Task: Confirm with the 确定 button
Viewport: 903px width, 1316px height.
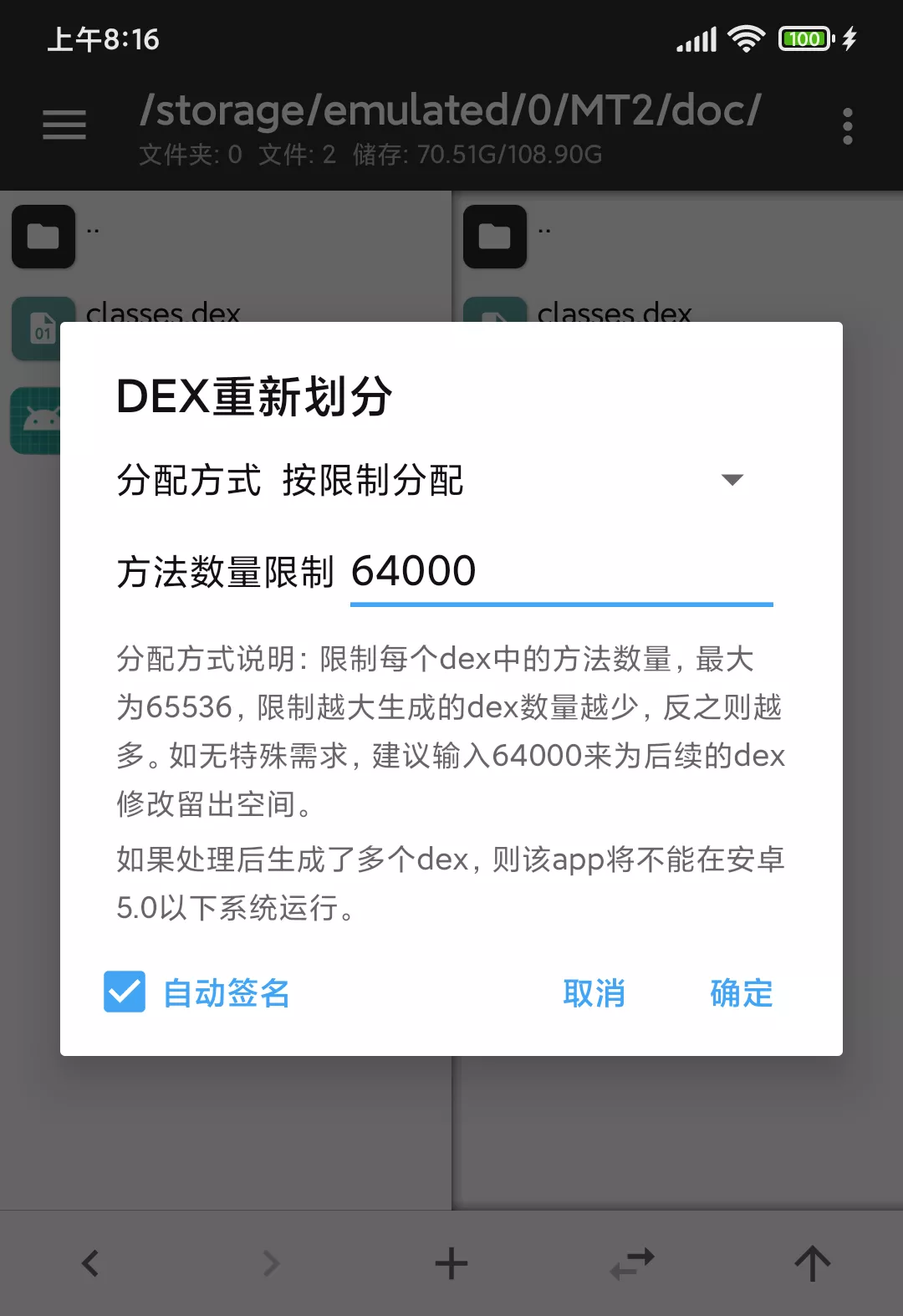Action: point(741,993)
